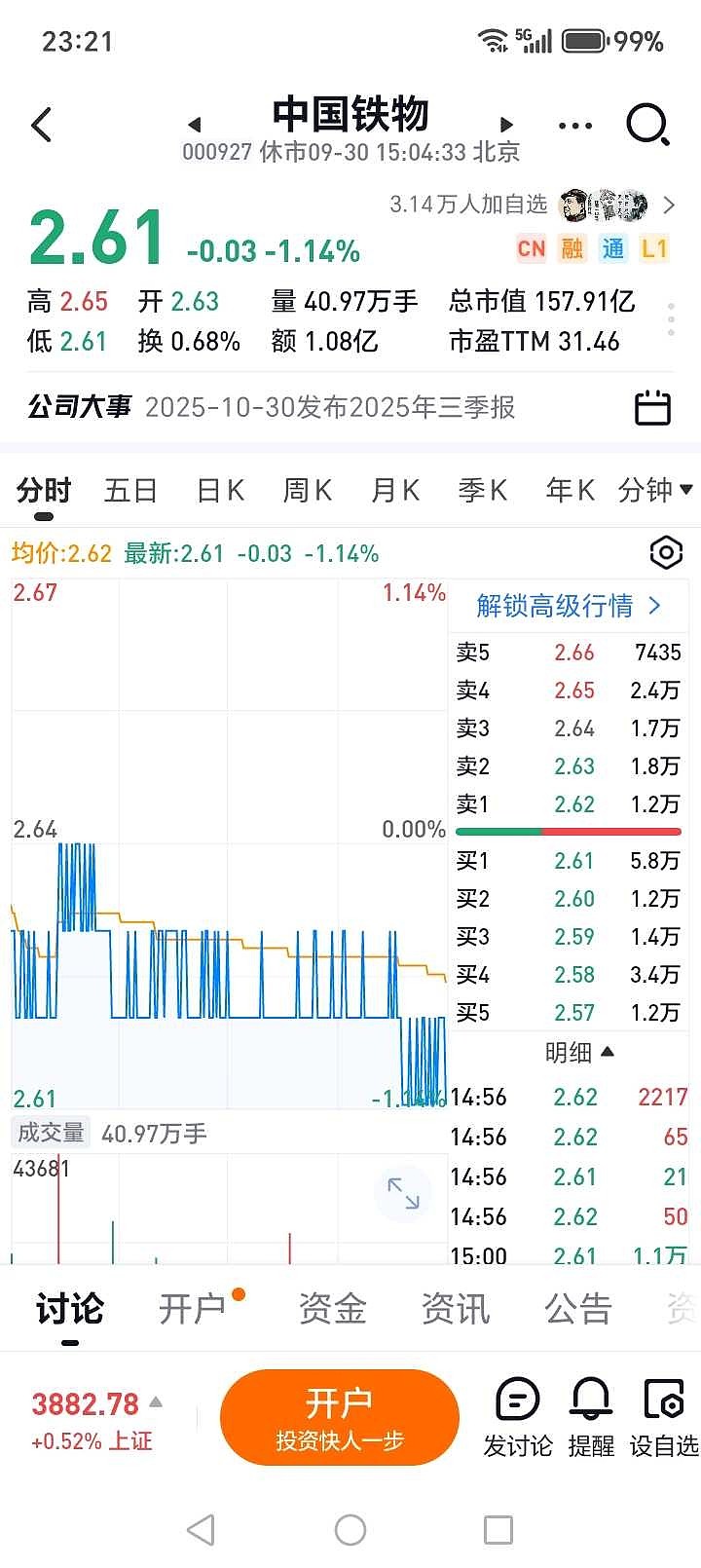This screenshot has width=701, height=1568.
Task: Set a price alert with 提醒
Action: click(x=591, y=1417)
